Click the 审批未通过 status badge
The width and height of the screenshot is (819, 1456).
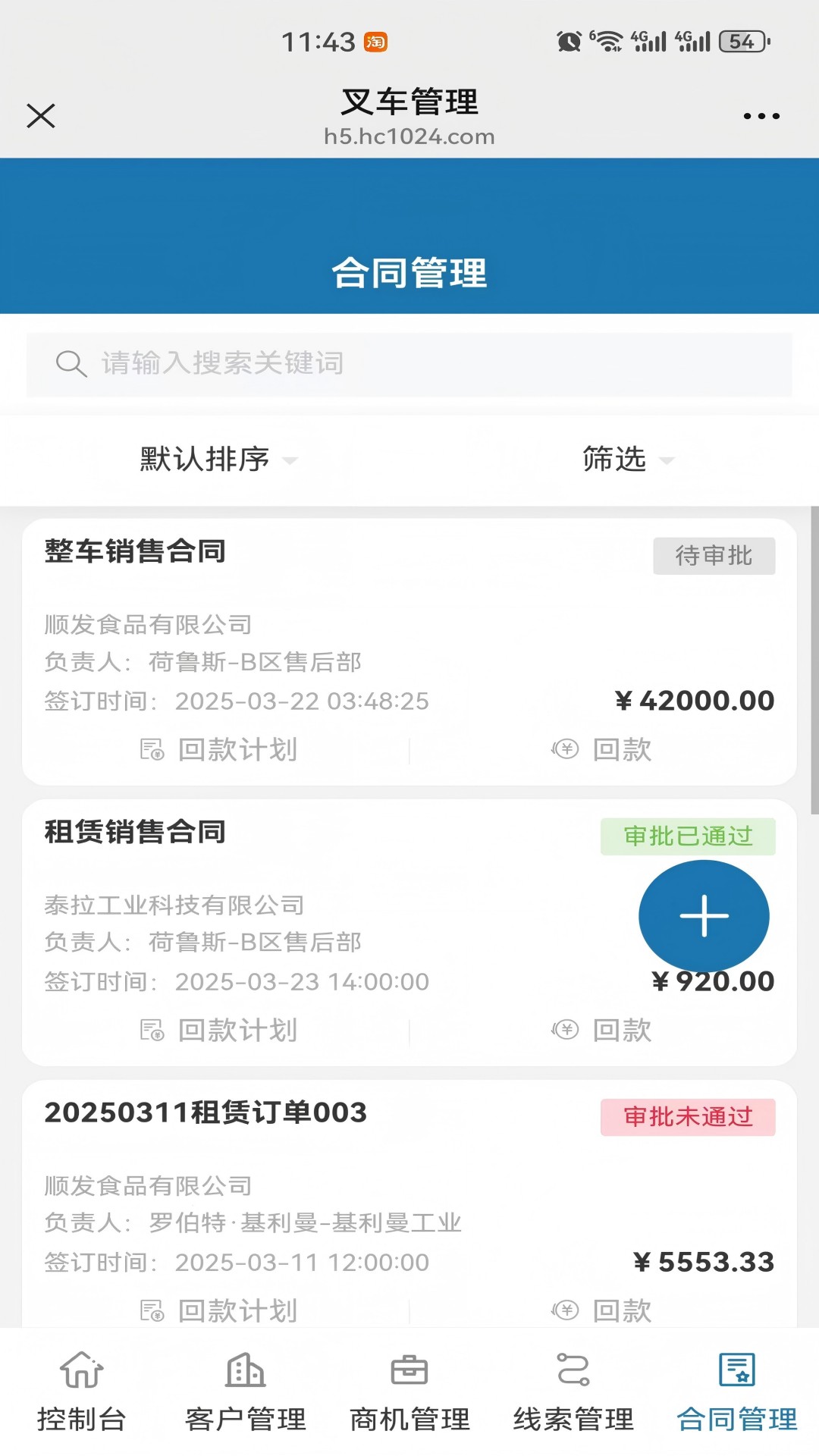(687, 1117)
